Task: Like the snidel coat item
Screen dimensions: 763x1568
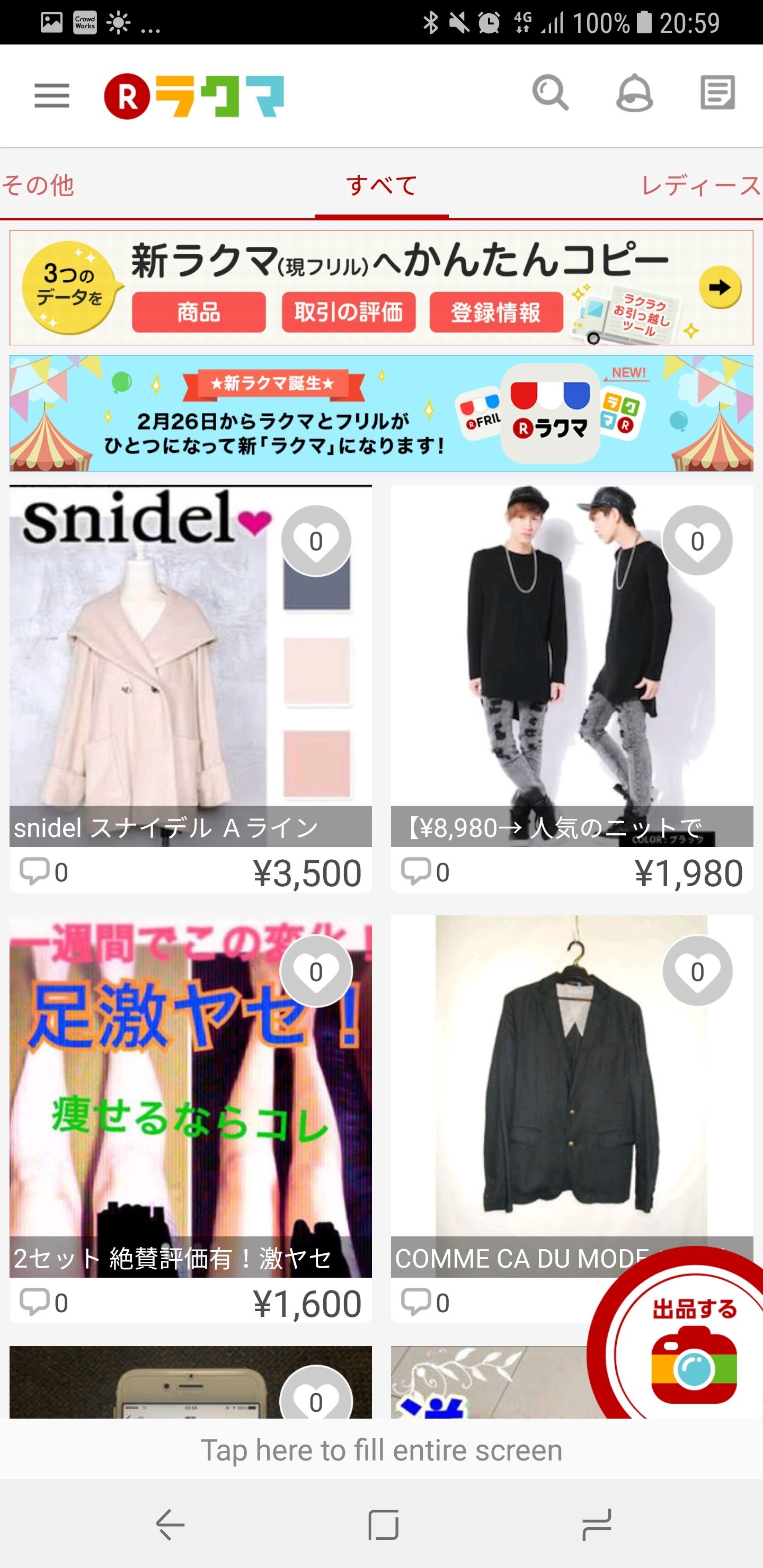Action: click(x=316, y=540)
